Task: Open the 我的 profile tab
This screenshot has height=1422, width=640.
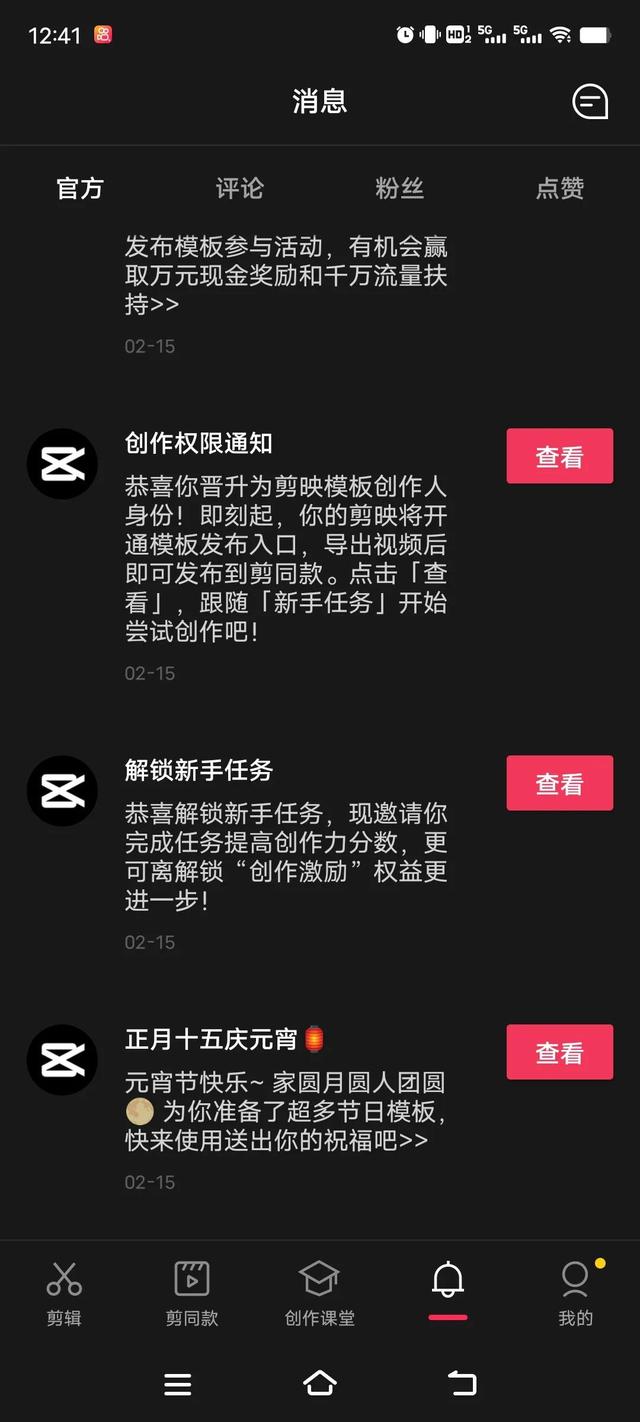Action: pos(575,1292)
